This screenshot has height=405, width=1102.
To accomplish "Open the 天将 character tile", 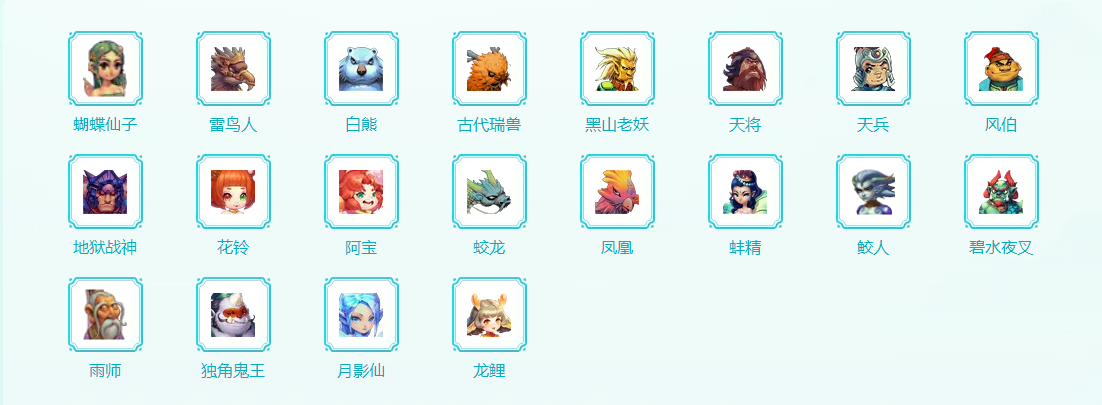I will 745,69.
